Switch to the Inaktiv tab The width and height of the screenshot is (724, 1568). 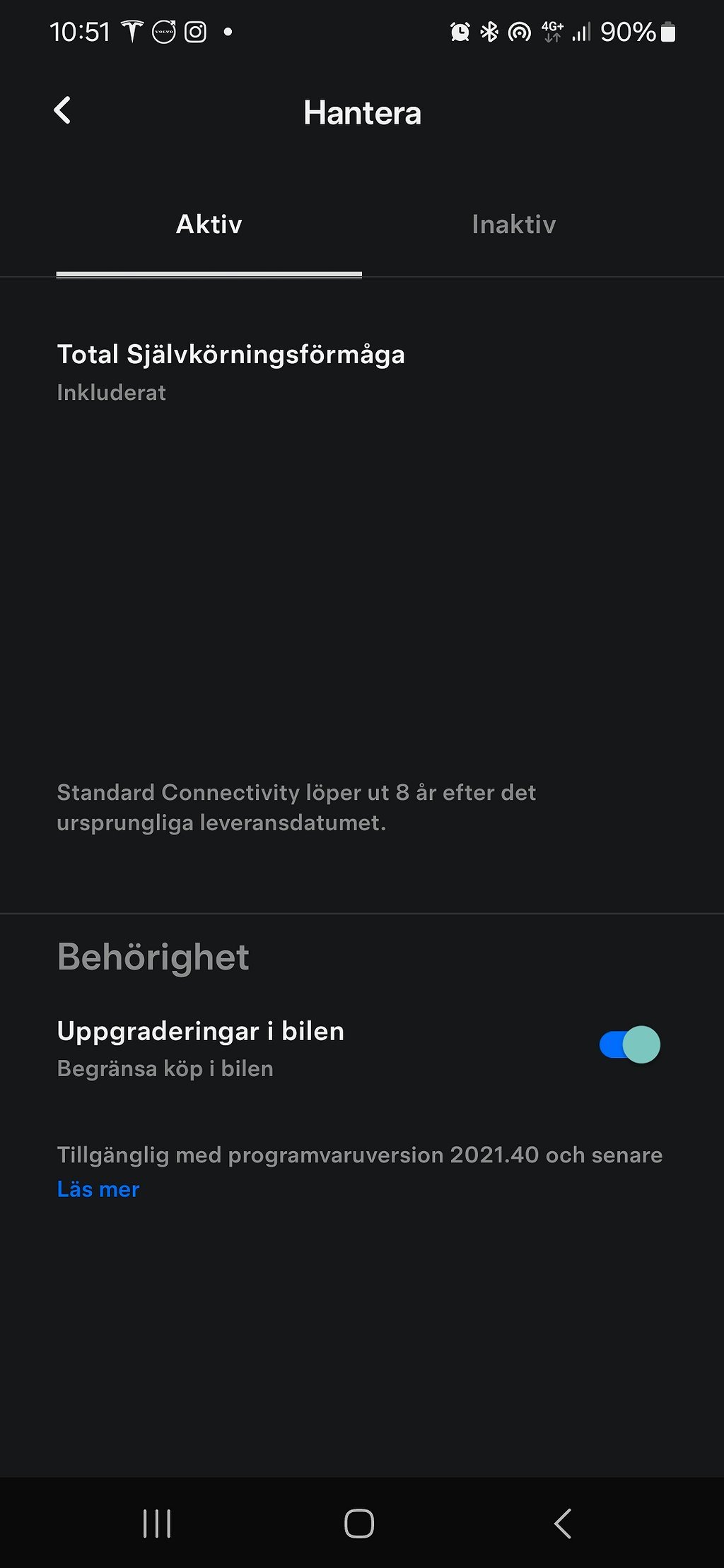(514, 225)
